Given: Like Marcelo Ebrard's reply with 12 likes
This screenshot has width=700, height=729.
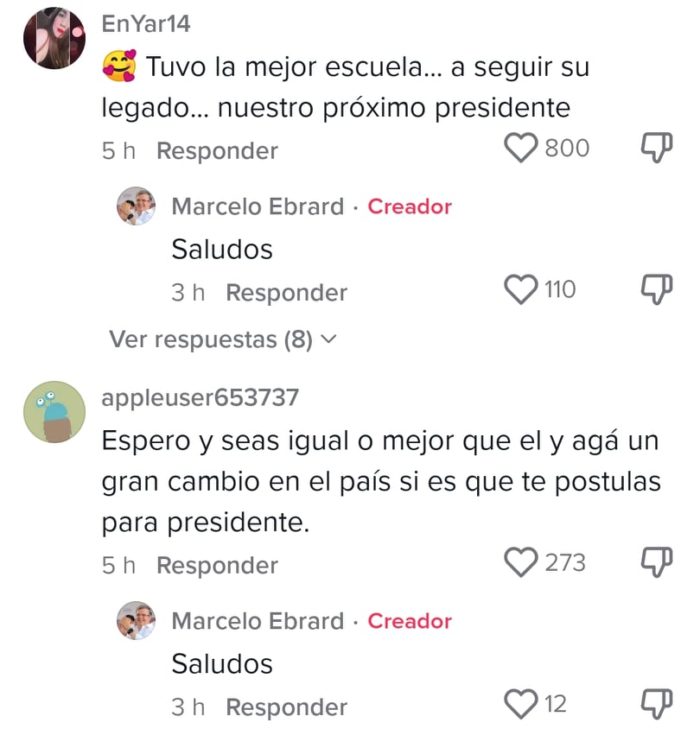Looking at the screenshot, I should [520, 705].
